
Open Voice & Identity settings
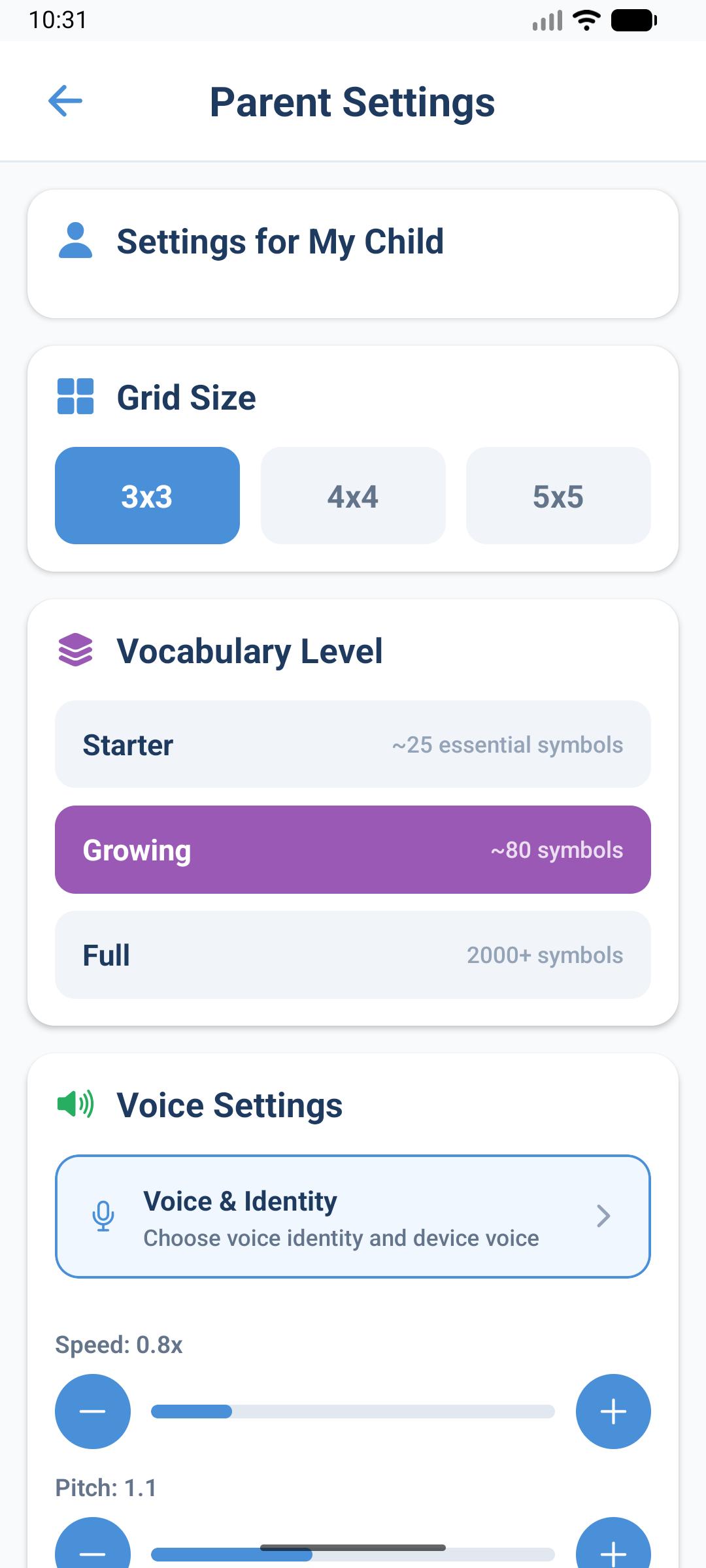353,1216
